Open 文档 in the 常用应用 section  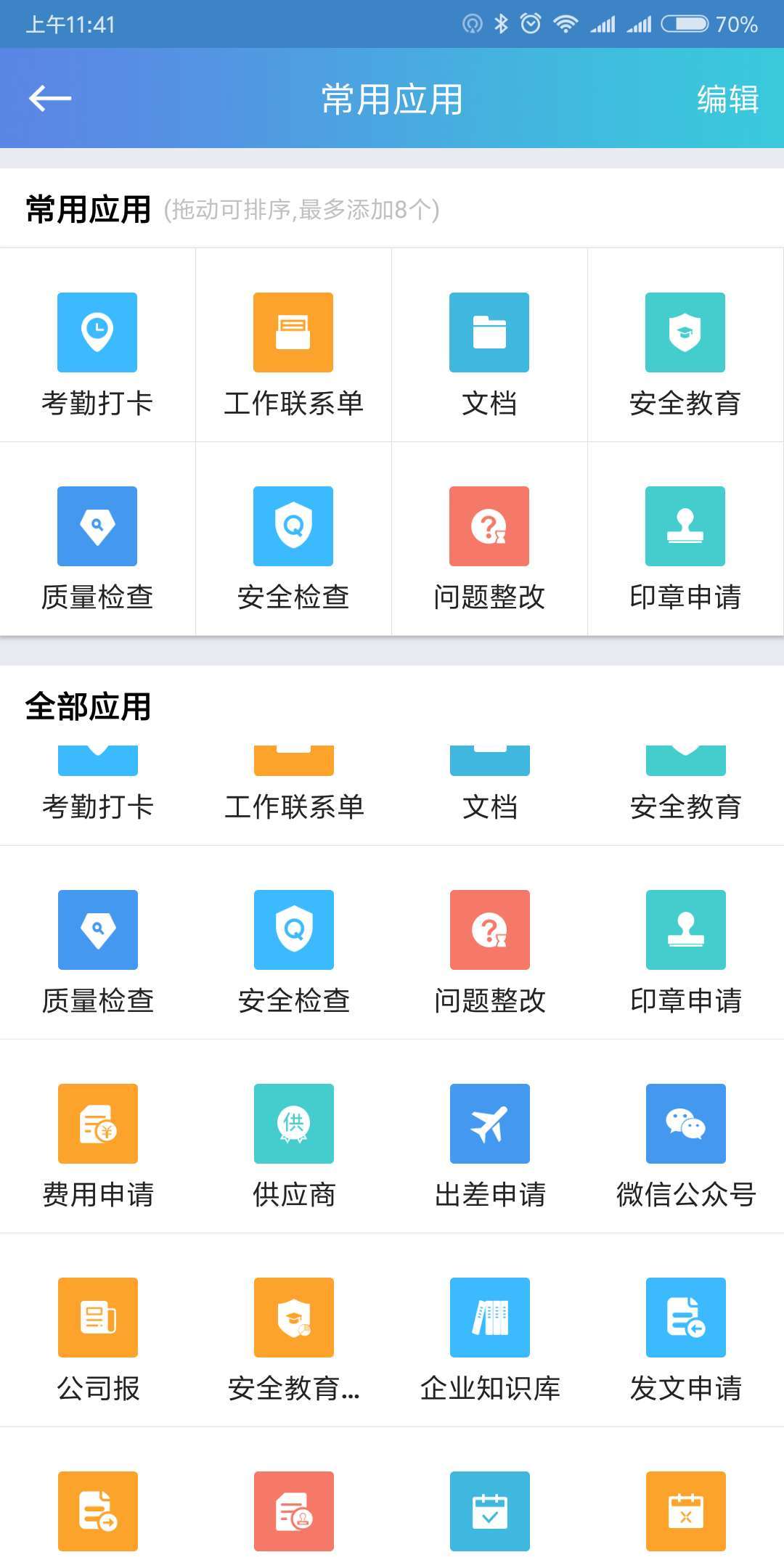[489, 332]
